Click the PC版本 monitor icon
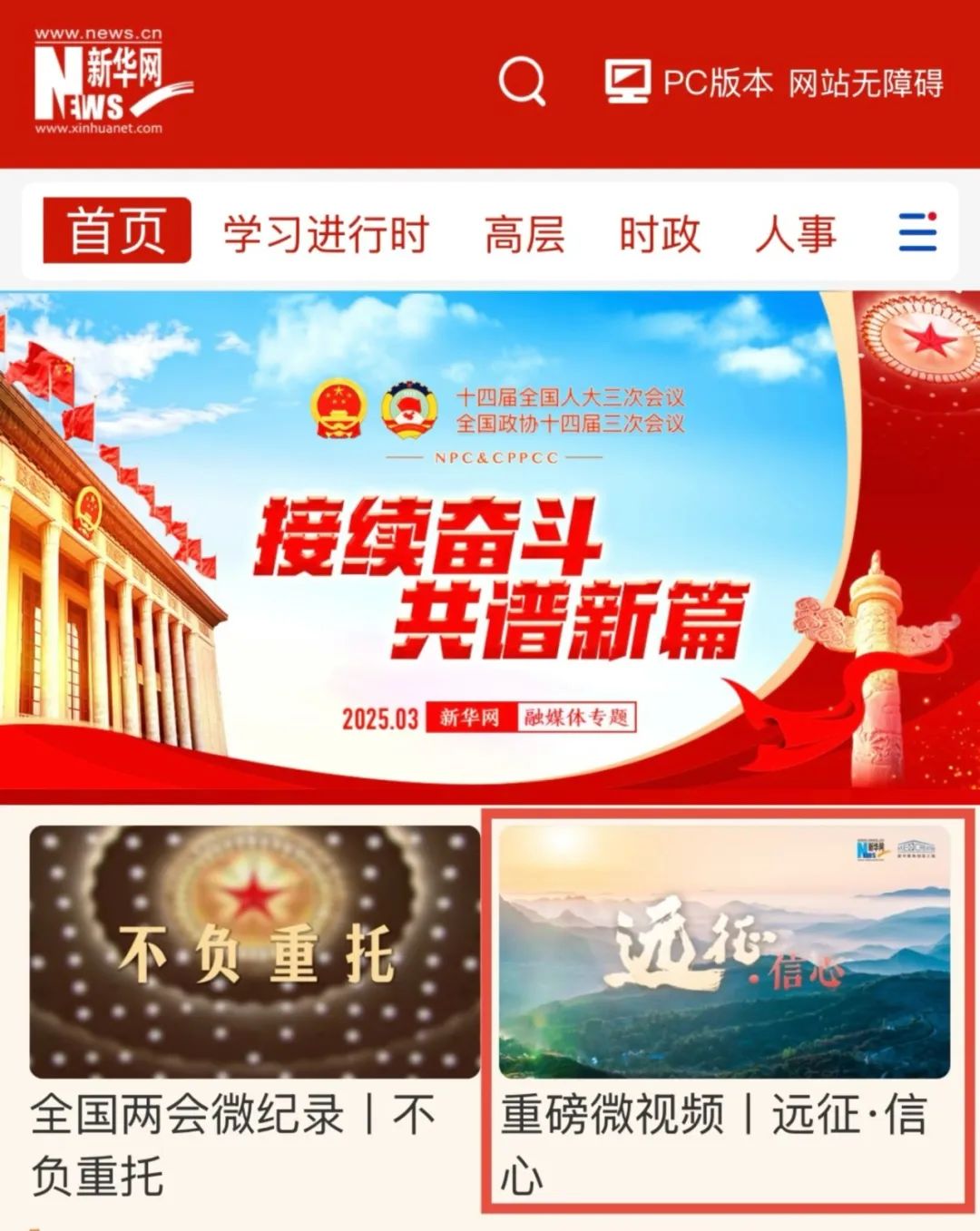 (x=628, y=82)
